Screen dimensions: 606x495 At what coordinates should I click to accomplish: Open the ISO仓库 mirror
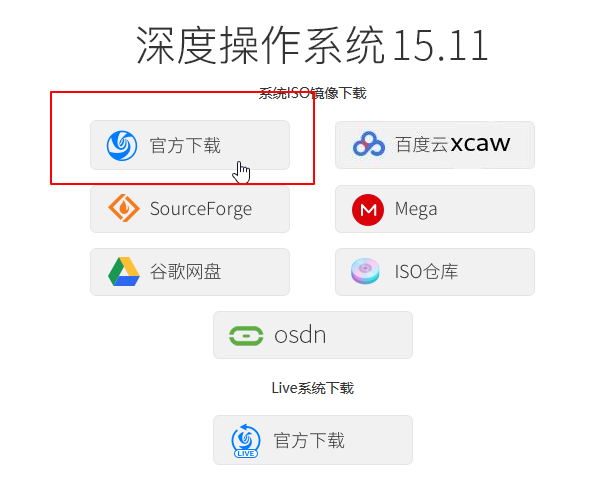tap(434, 272)
